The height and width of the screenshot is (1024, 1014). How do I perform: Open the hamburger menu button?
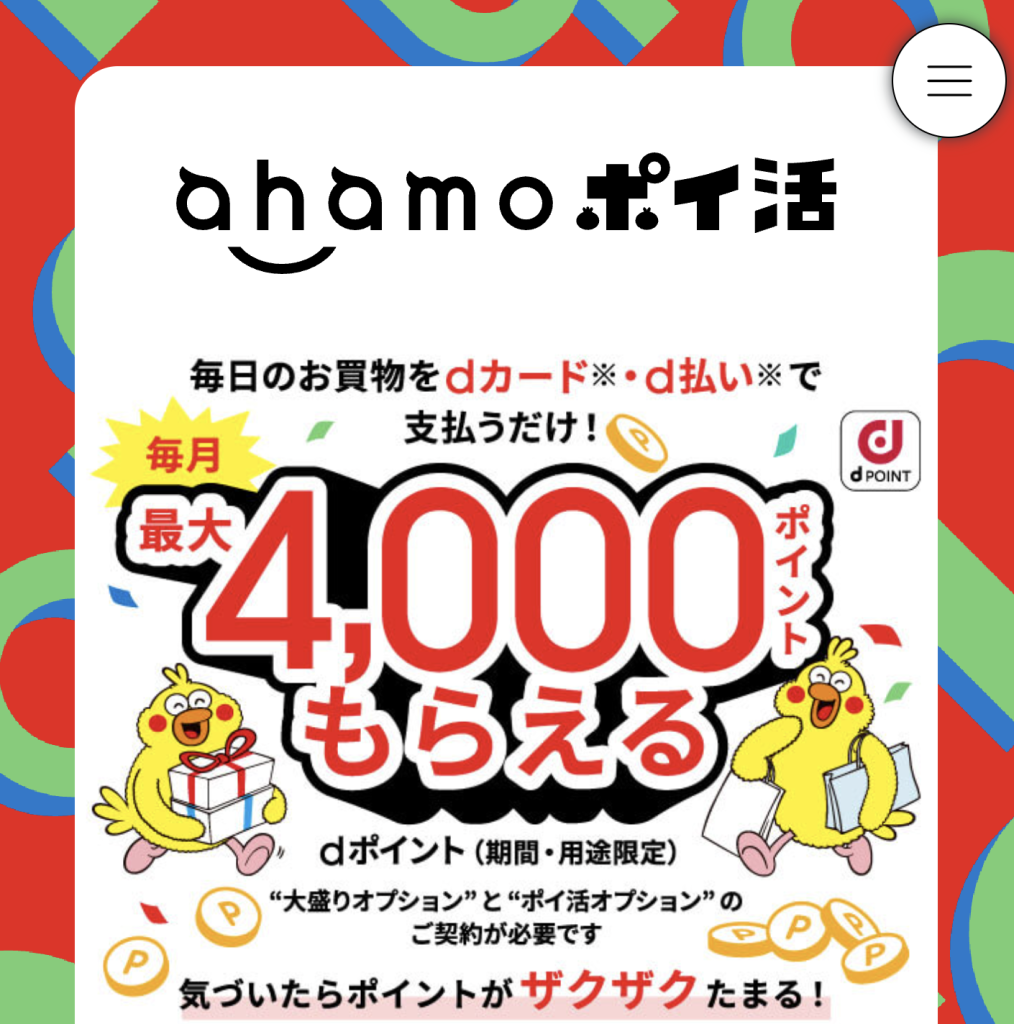point(948,80)
